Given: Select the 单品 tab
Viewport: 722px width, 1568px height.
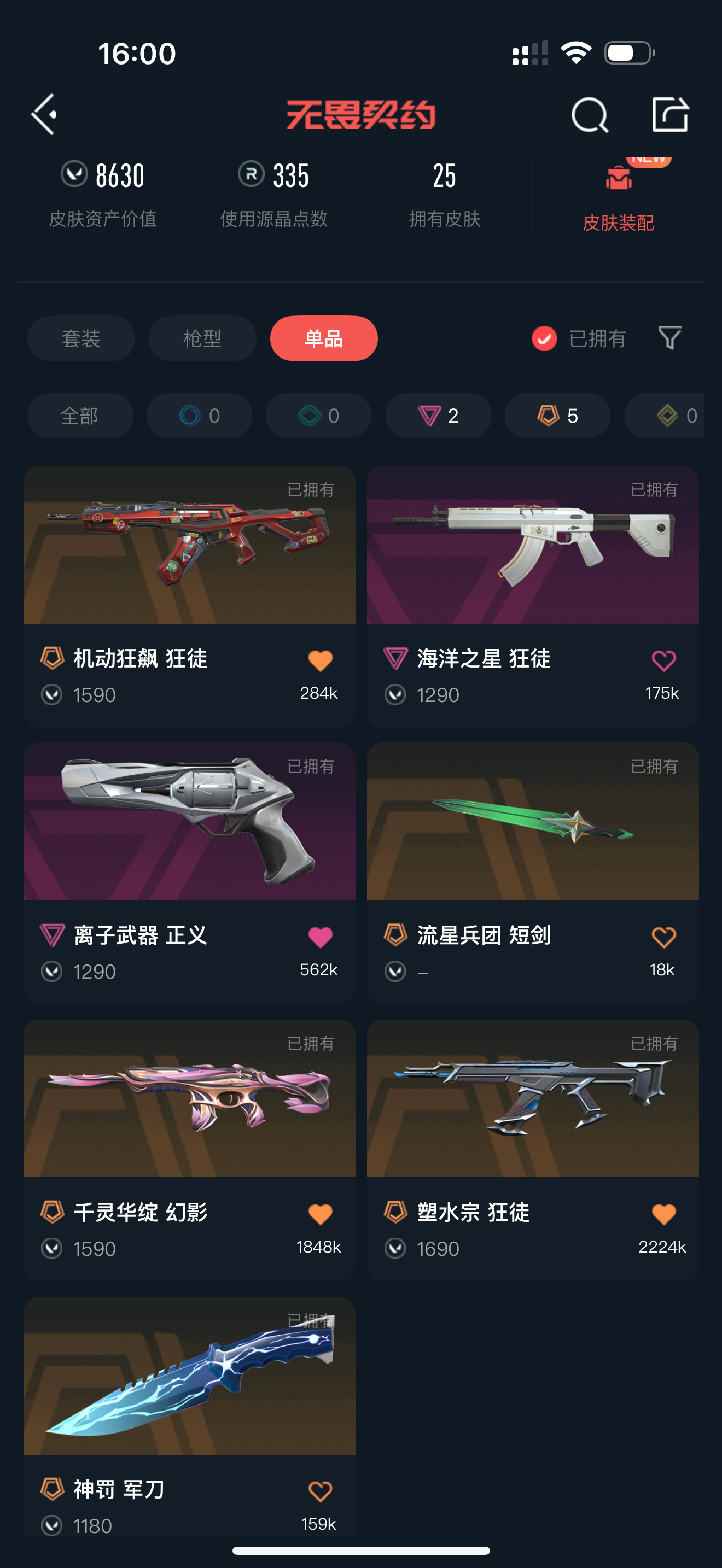Looking at the screenshot, I should point(323,338).
